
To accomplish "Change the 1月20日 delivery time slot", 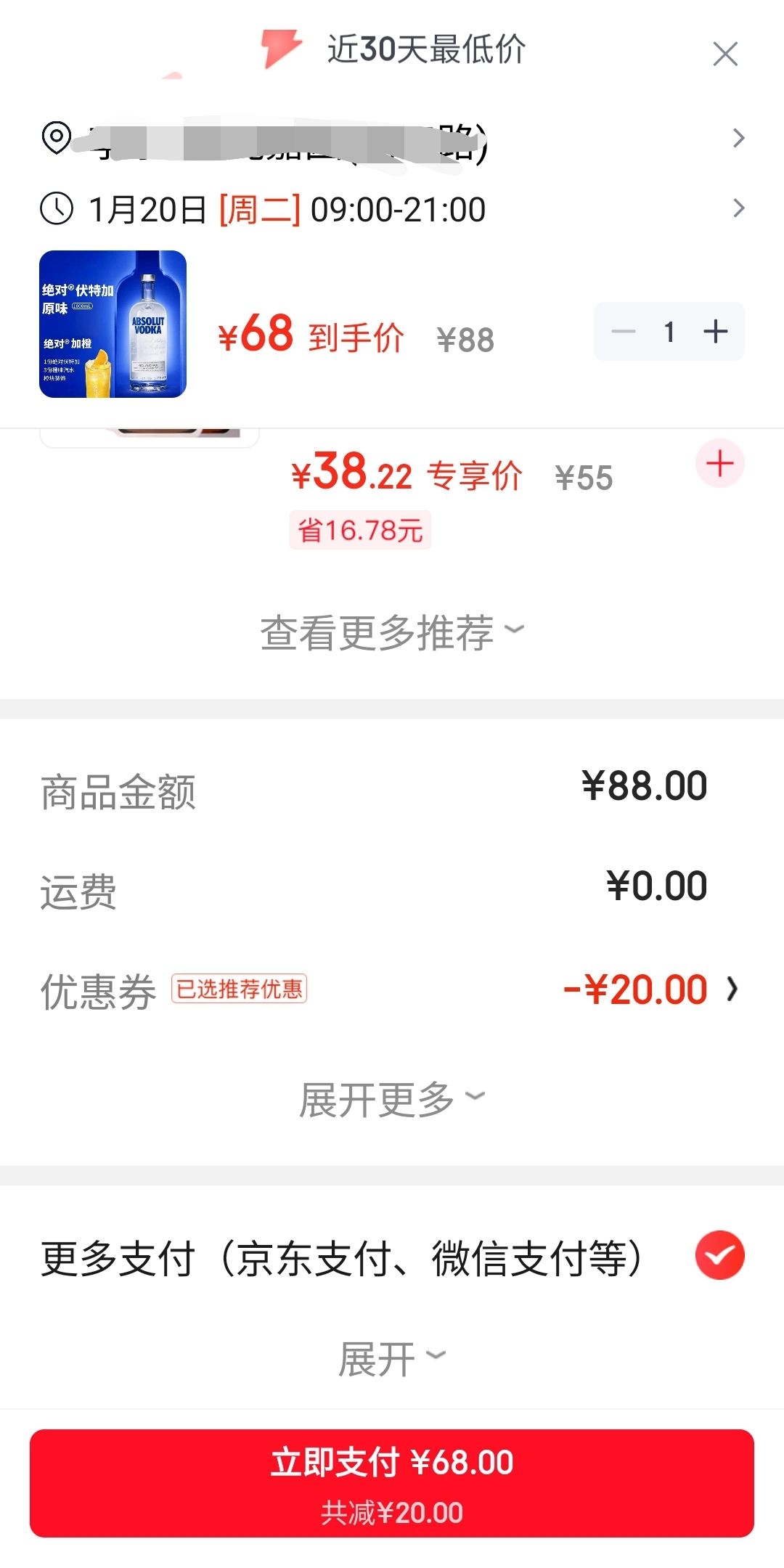I will point(392,209).
